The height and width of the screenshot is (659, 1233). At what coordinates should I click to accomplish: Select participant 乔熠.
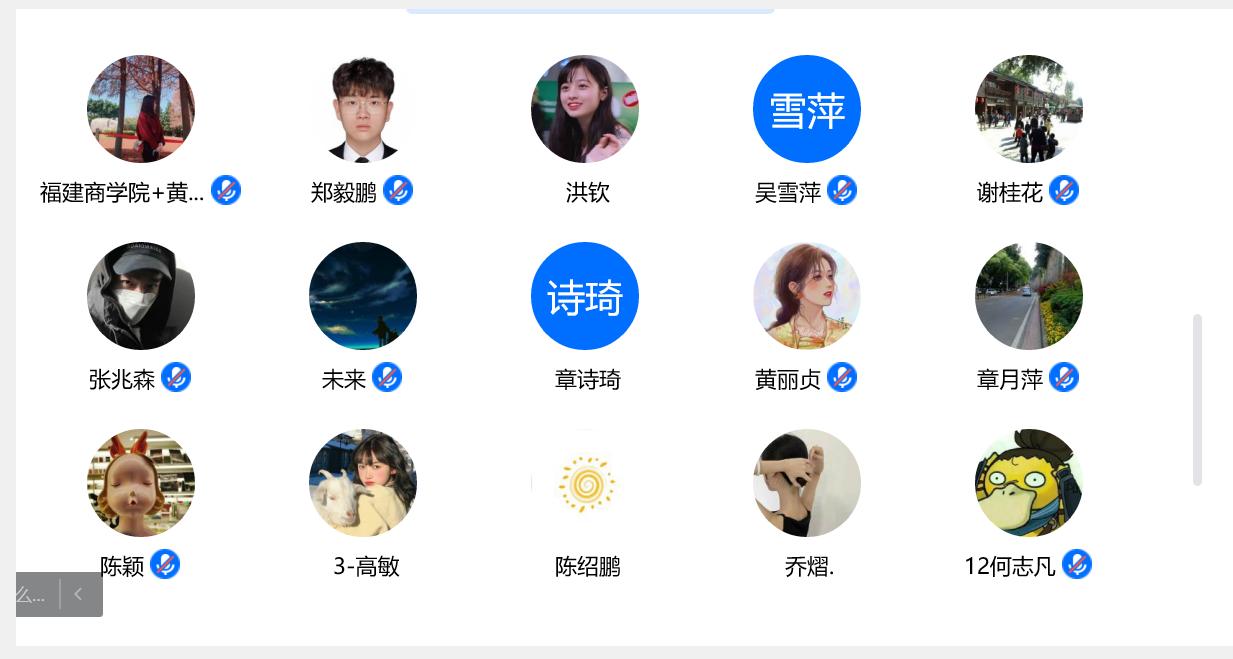pos(806,483)
